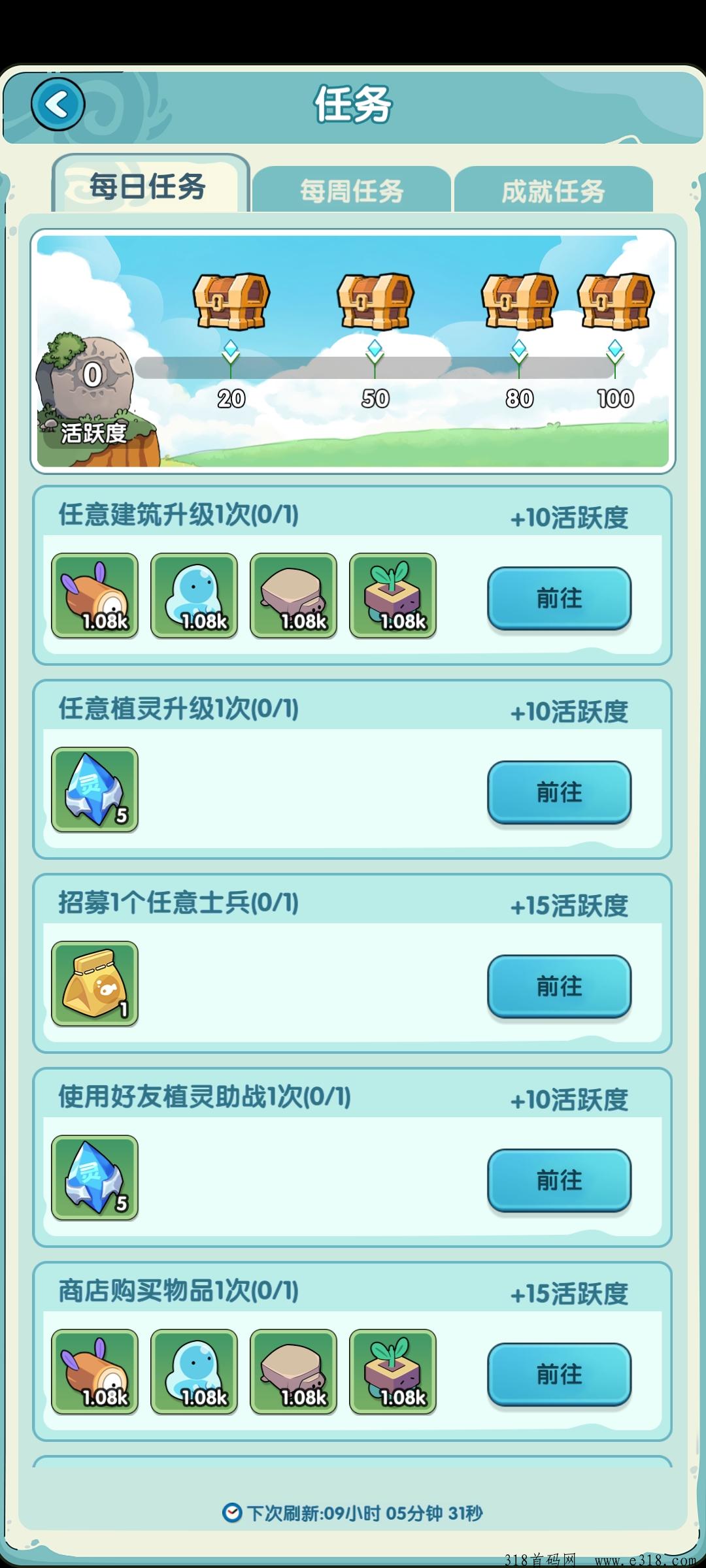
Task: Open the treasure chest at 100 activity
Action: (616, 301)
